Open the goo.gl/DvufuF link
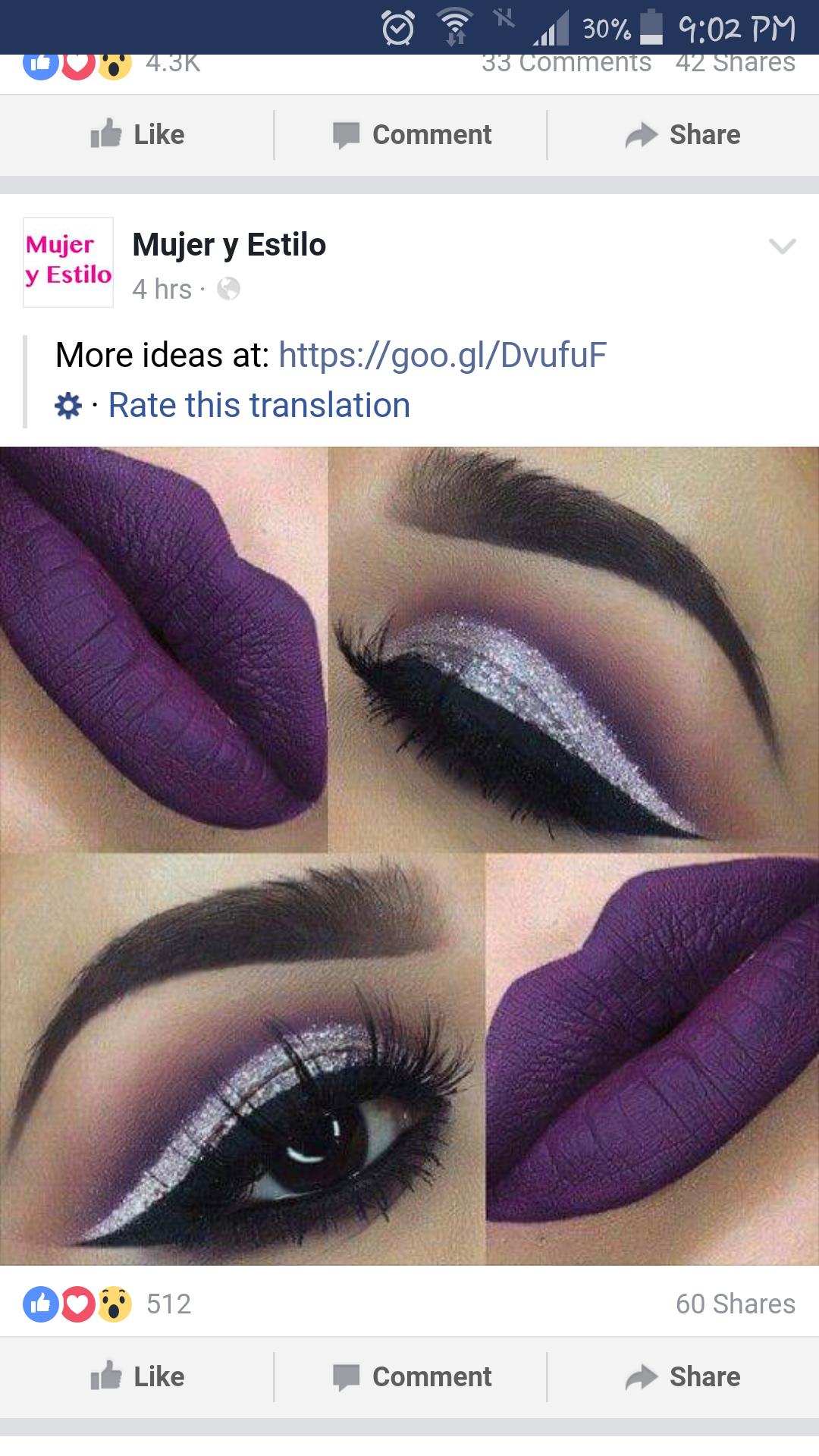 443,354
